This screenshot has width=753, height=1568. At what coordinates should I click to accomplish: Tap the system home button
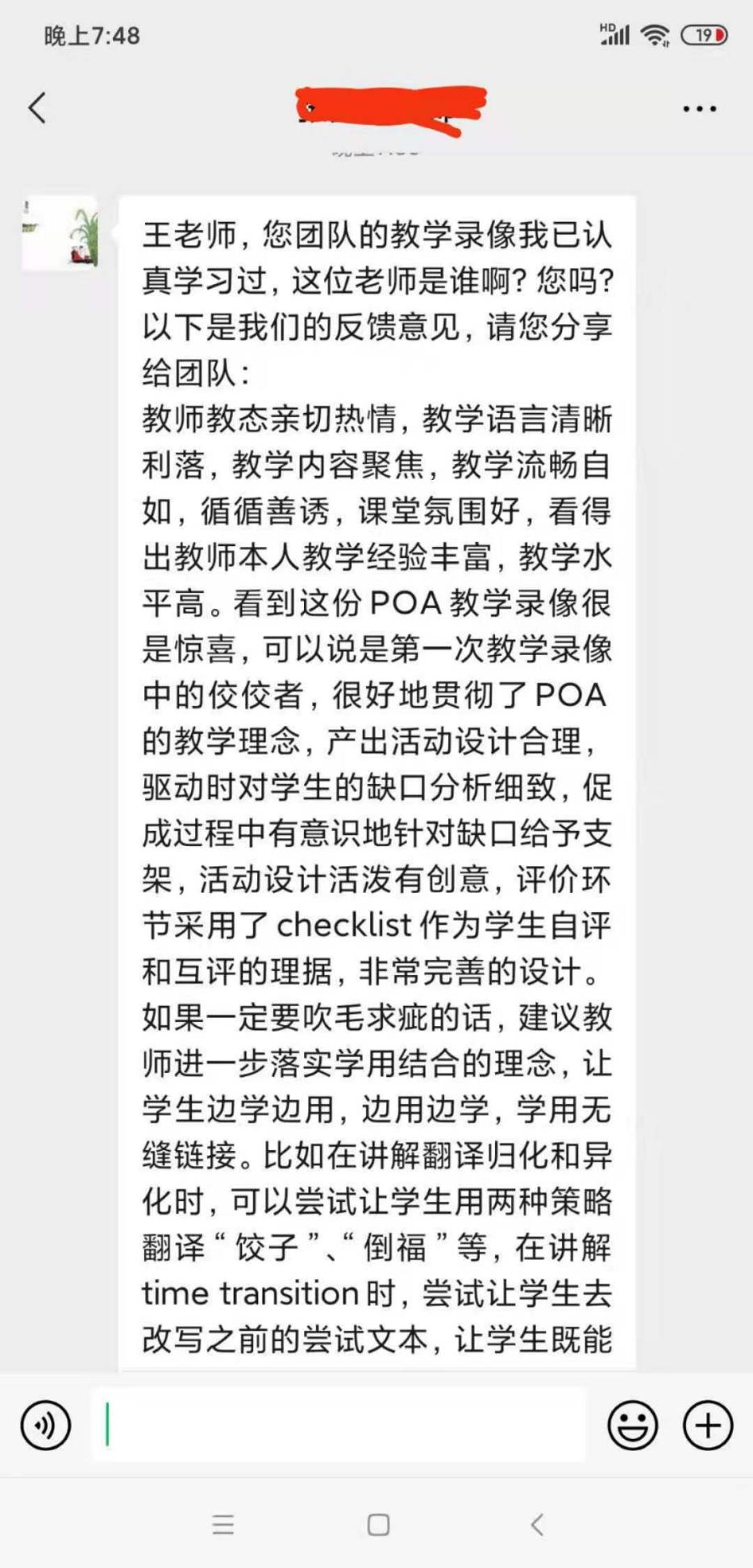[x=378, y=1524]
